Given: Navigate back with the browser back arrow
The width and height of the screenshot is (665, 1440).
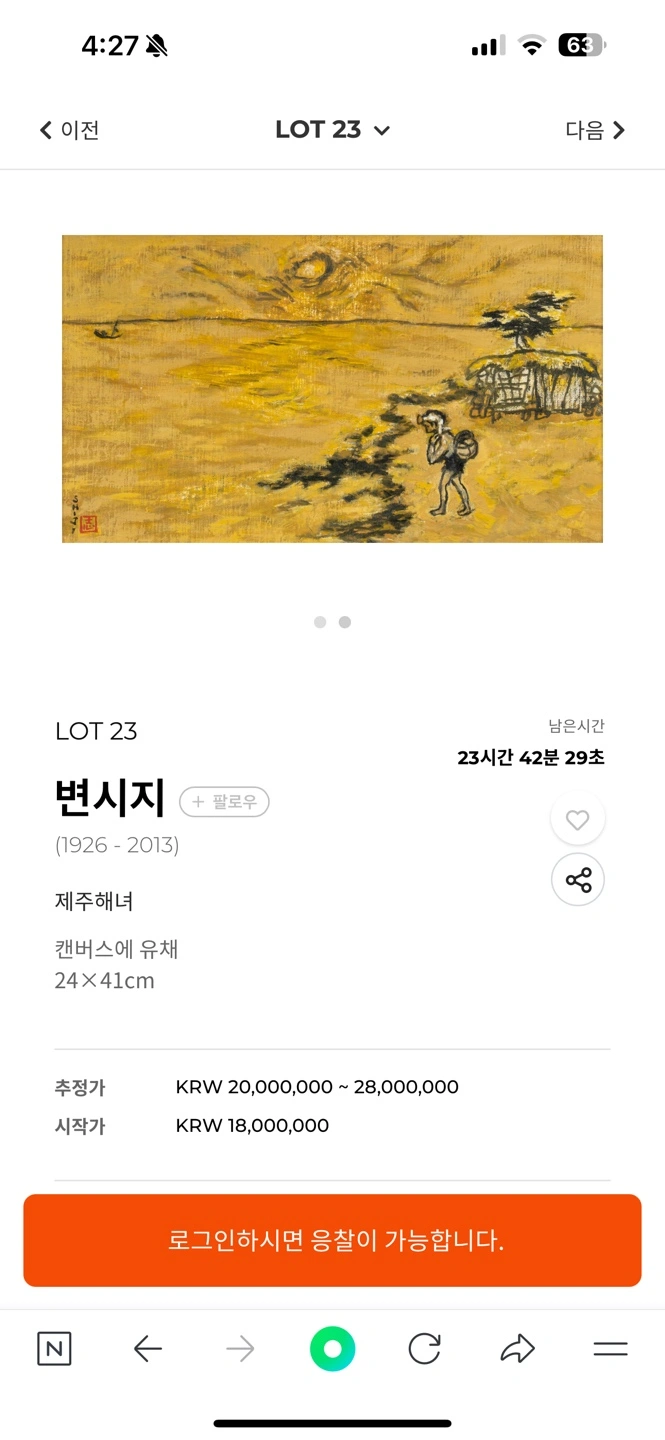Looking at the screenshot, I should pos(147,1349).
